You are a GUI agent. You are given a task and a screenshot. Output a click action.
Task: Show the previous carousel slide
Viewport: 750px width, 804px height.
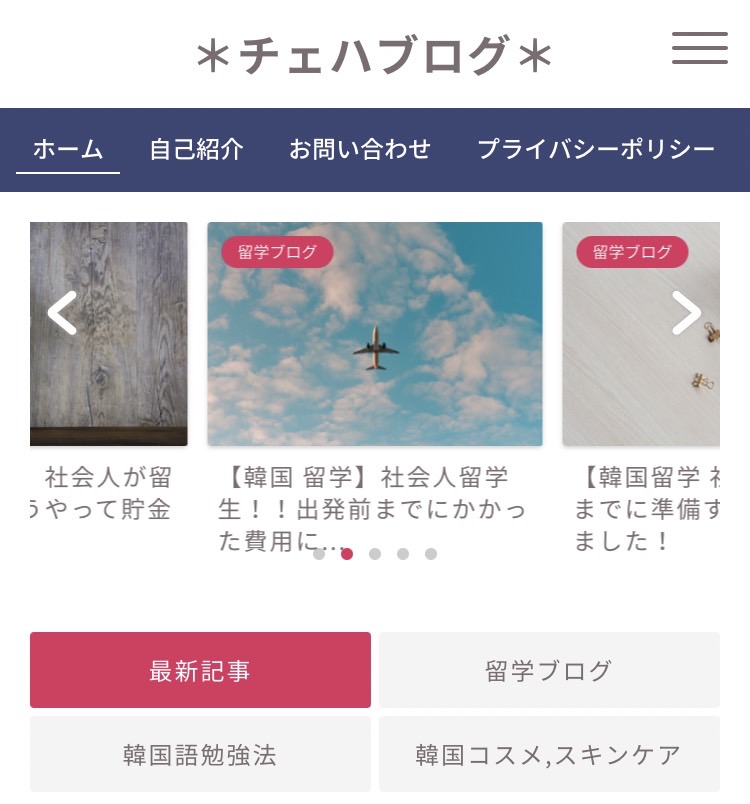point(62,313)
